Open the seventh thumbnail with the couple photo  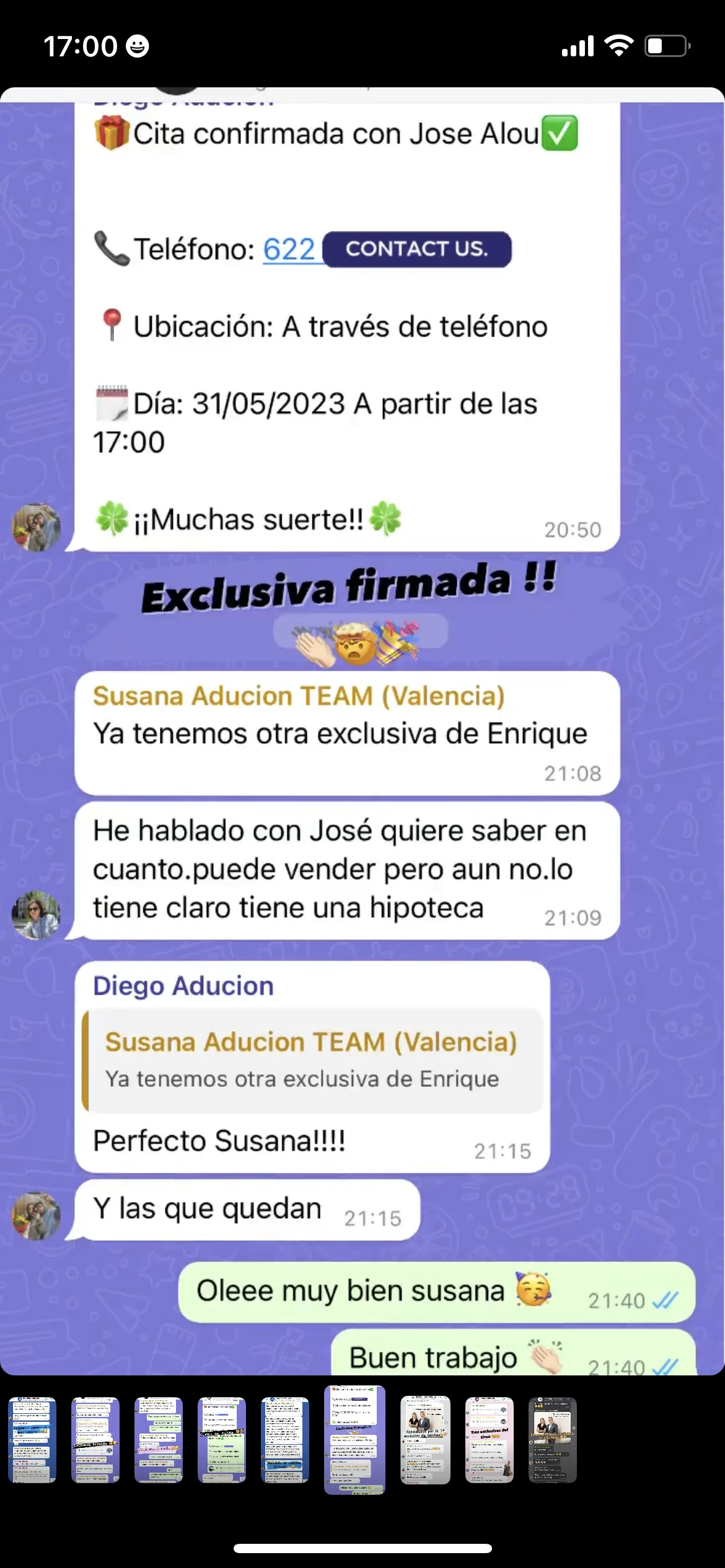426,1440
